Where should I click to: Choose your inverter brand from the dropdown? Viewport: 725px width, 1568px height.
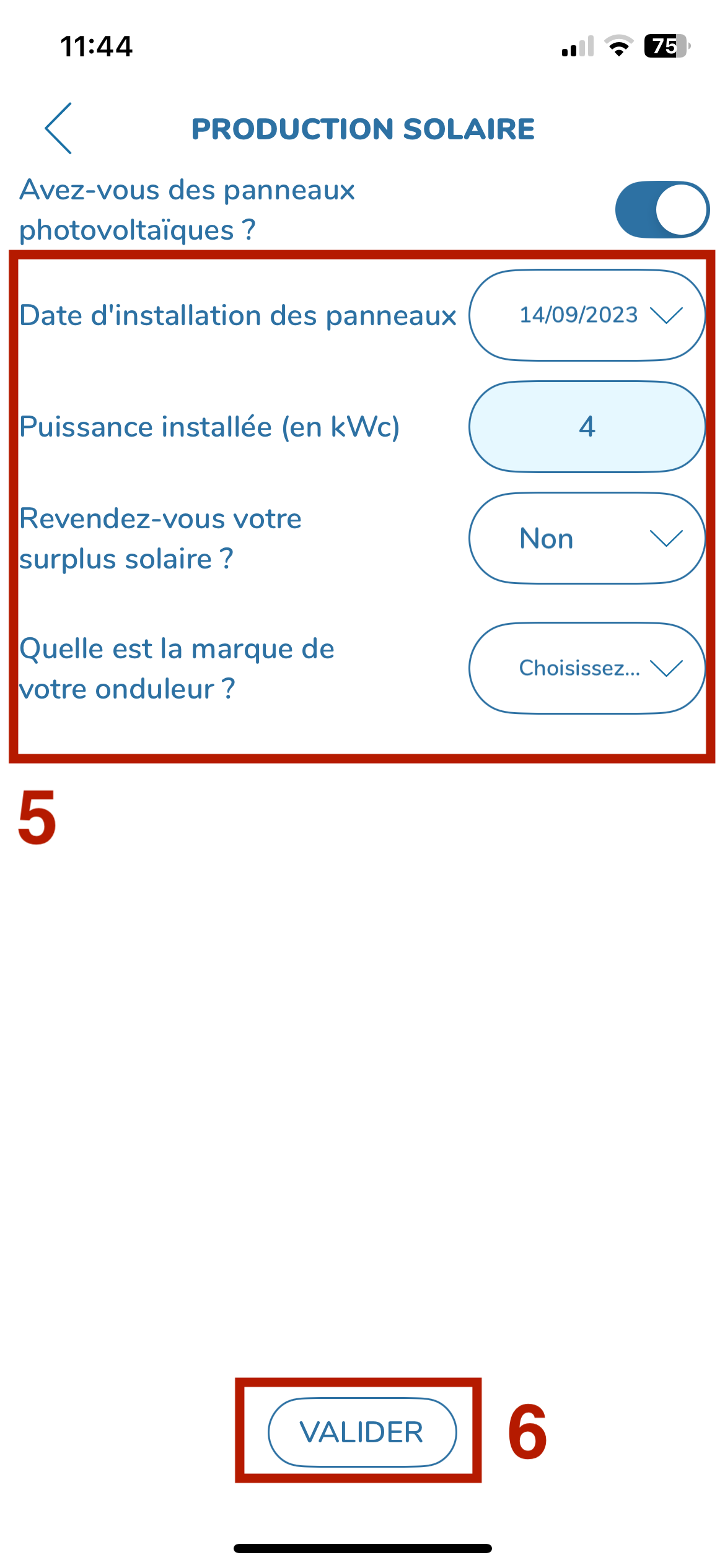587,668
